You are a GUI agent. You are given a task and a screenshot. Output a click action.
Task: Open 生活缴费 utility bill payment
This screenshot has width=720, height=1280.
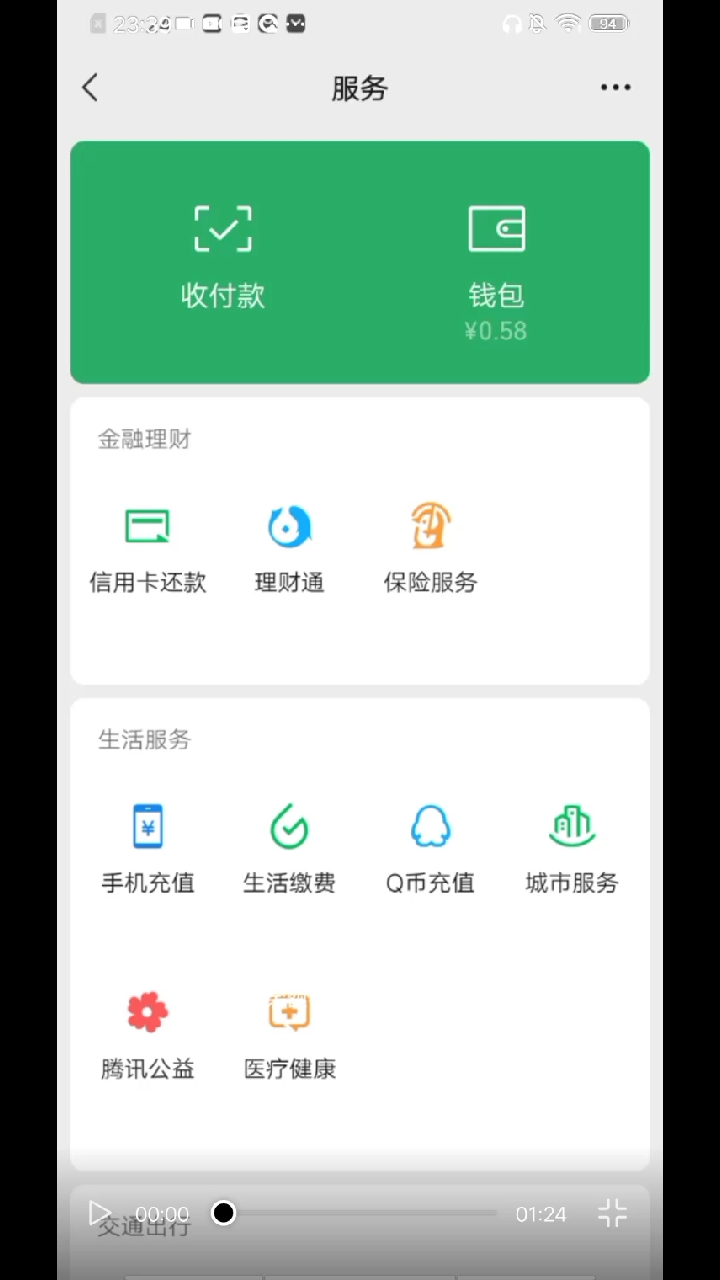289,845
